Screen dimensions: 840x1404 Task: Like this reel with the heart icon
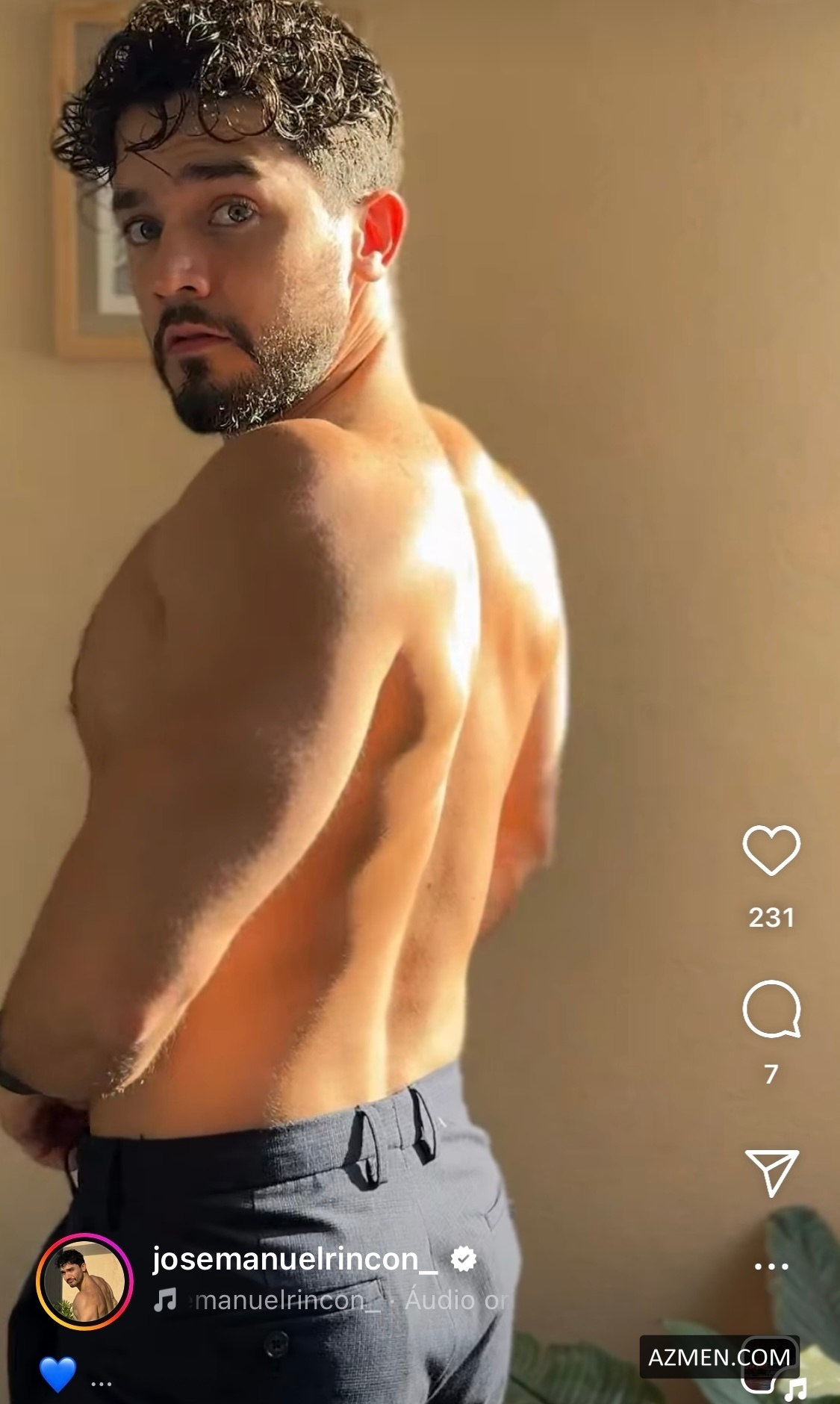tap(771, 851)
